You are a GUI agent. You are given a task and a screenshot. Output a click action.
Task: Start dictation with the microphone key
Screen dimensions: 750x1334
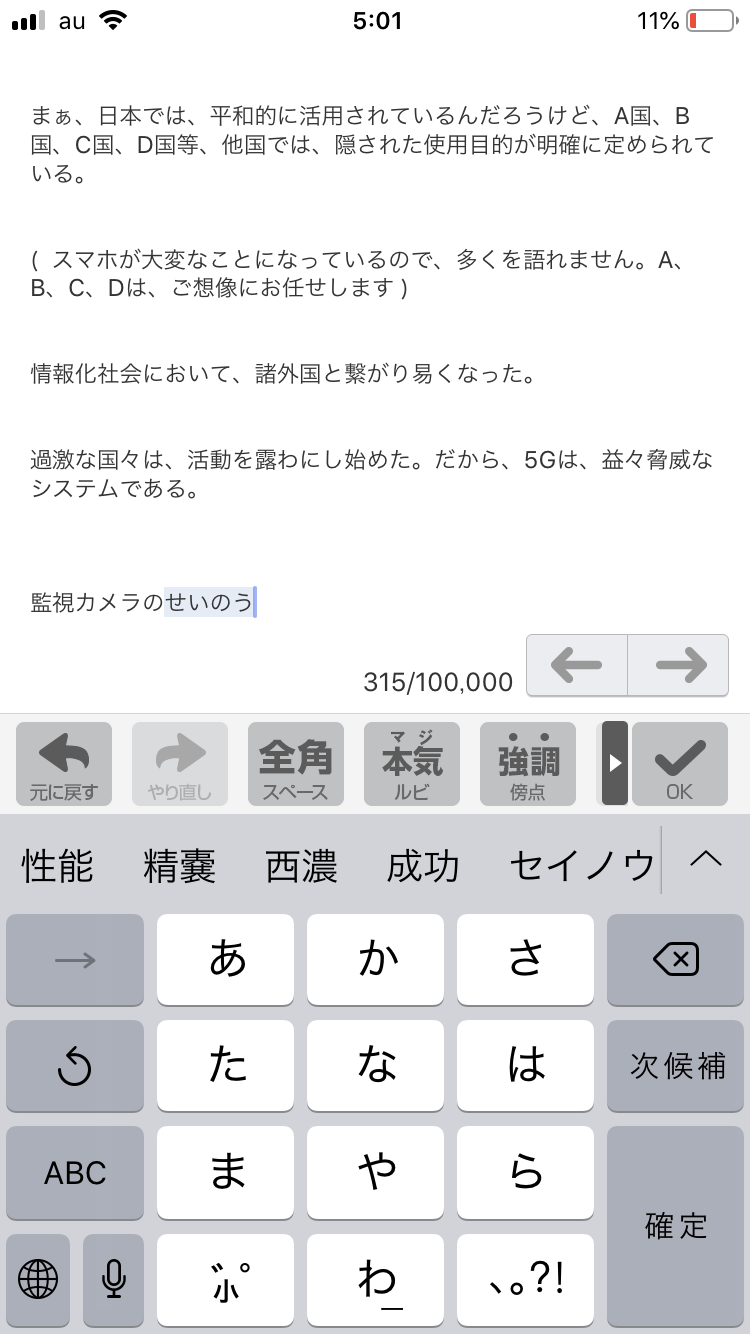(113, 1278)
